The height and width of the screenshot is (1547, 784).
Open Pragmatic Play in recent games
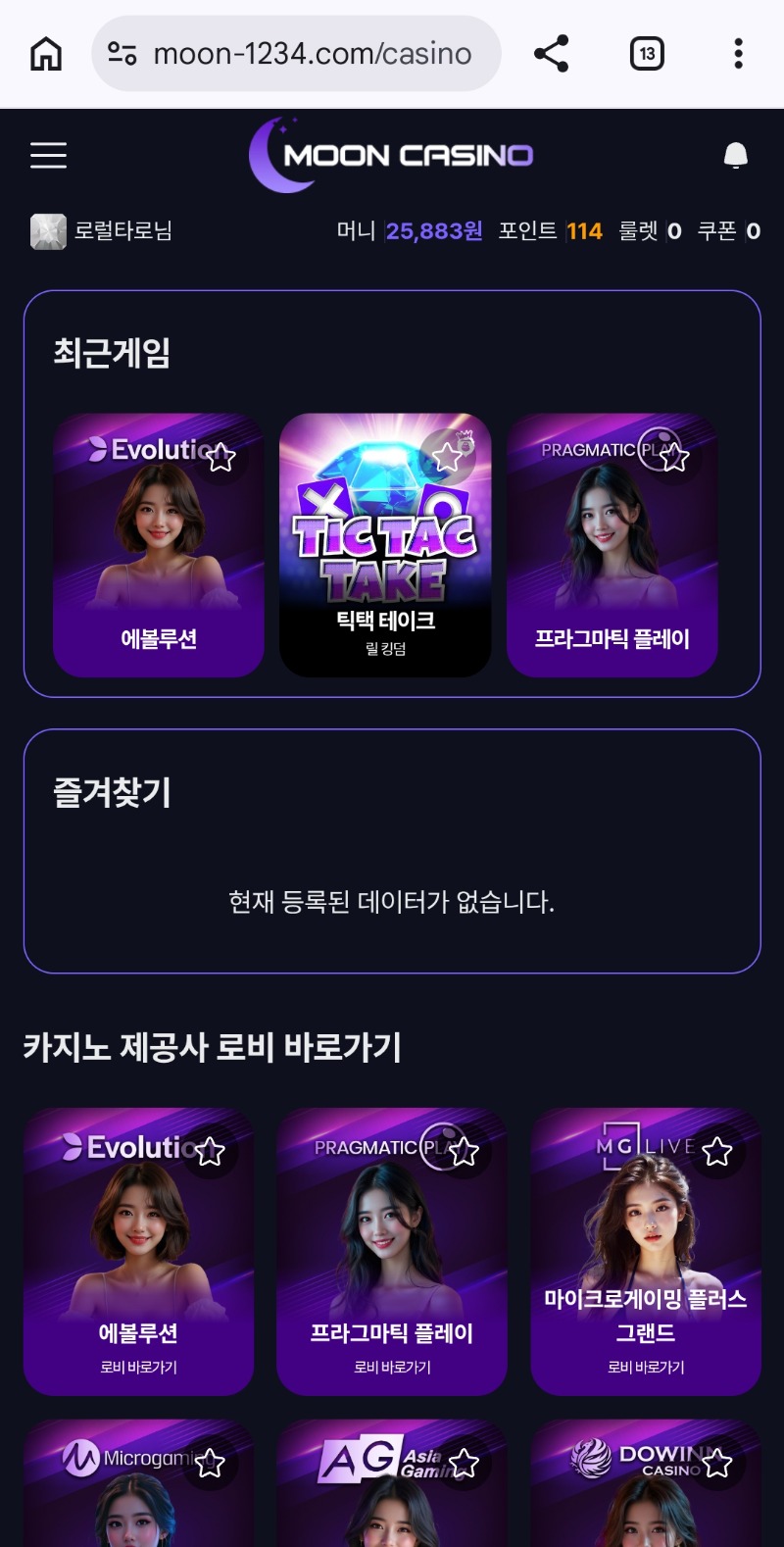click(612, 559)
